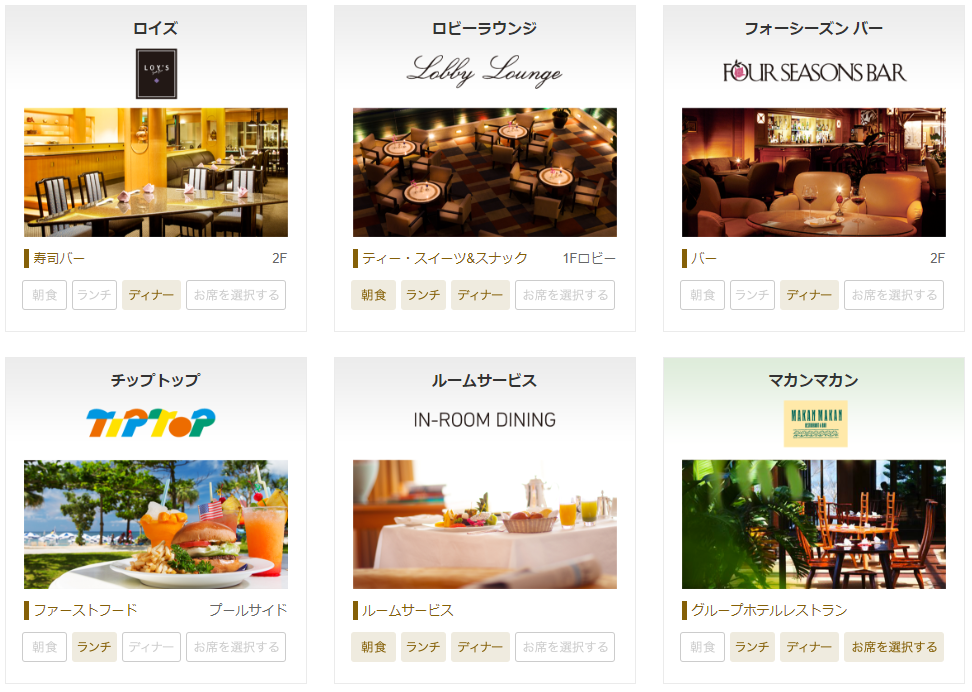
Task: Open the ロビーラウンジ restaurant card
Action: click(485, 172)
